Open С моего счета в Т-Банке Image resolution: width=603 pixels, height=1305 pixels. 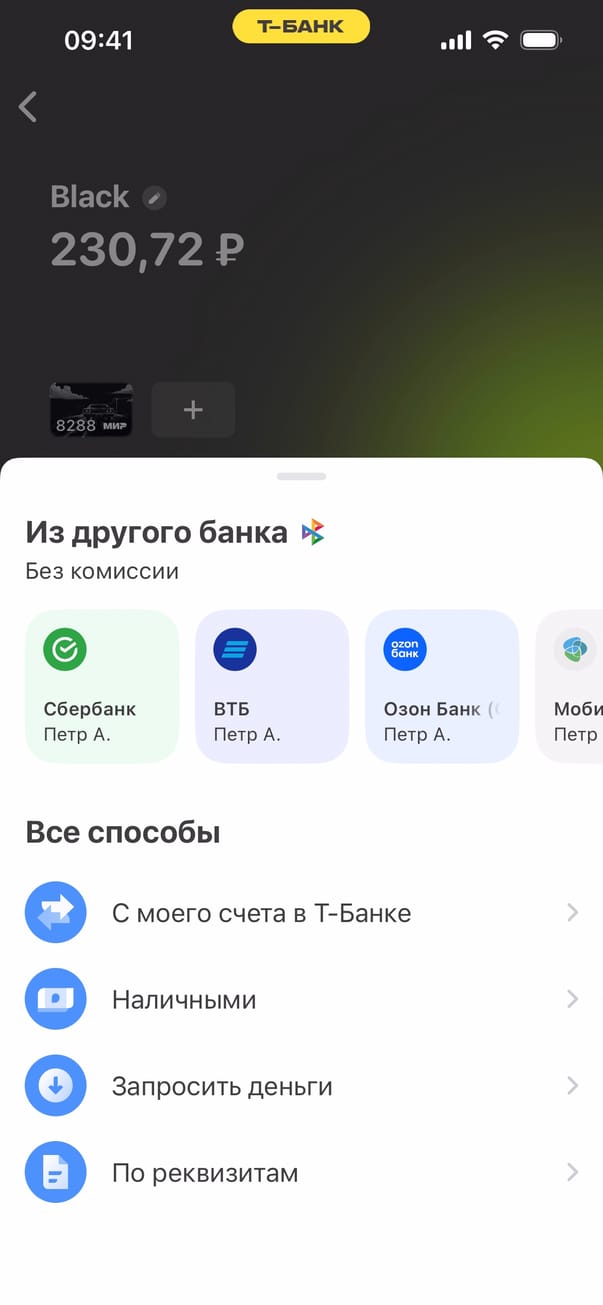pyautogui.click(x=301, y=912)
